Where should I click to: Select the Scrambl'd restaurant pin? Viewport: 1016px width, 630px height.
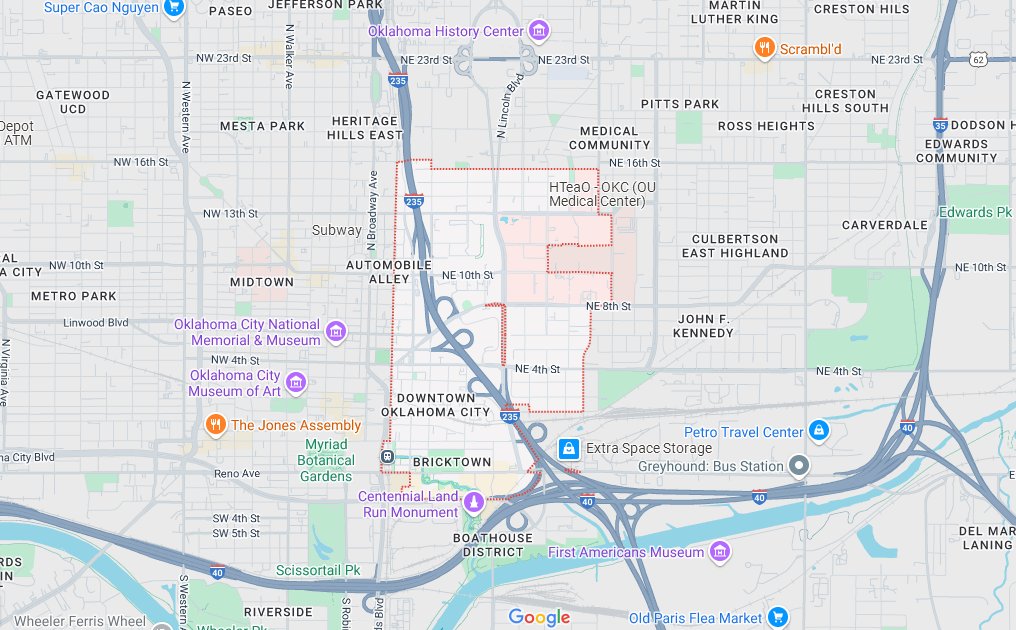[764, 47]
